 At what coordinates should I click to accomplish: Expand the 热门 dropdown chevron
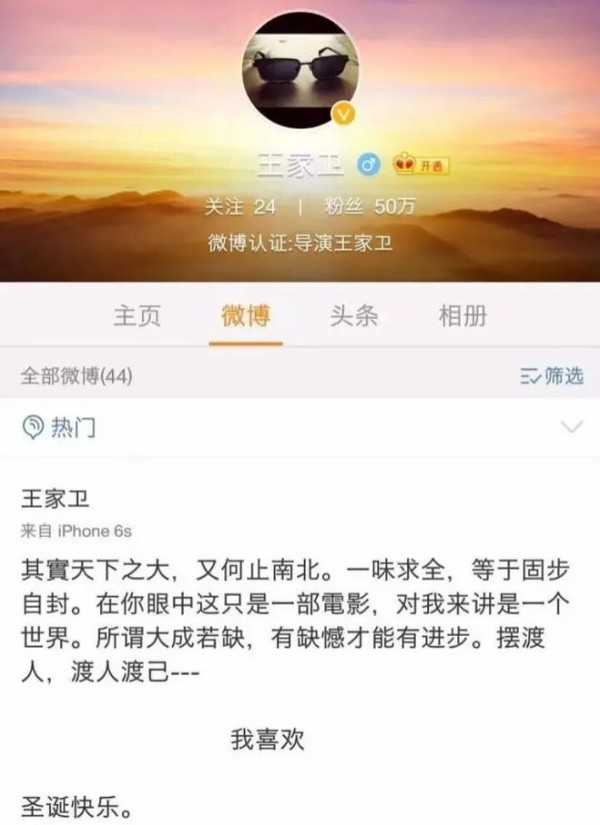(x=572, y=428)
